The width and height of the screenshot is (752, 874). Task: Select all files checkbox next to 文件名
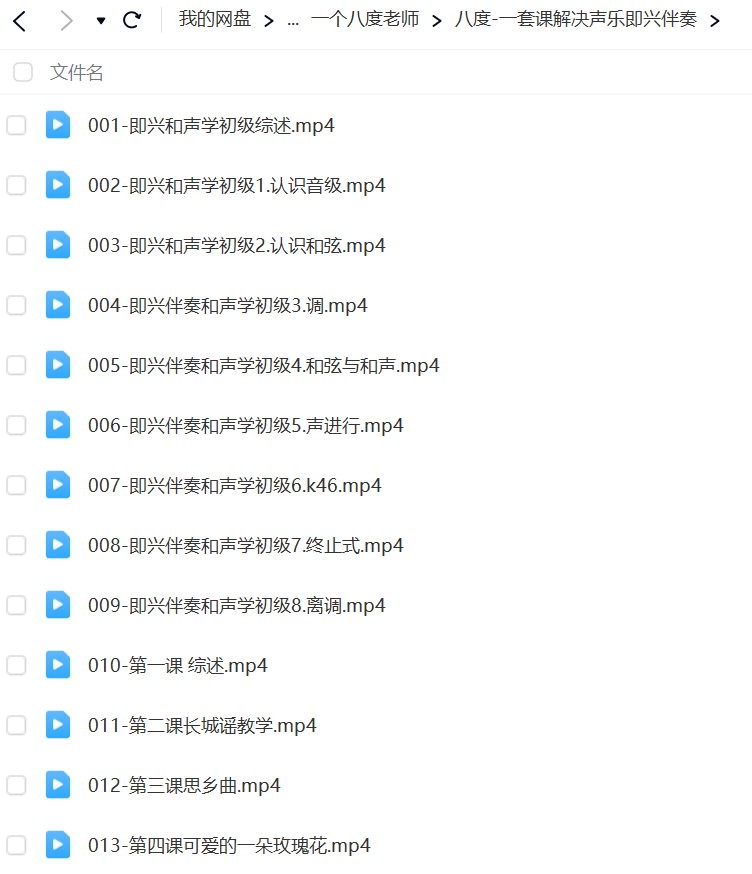[x=23, y=72]
